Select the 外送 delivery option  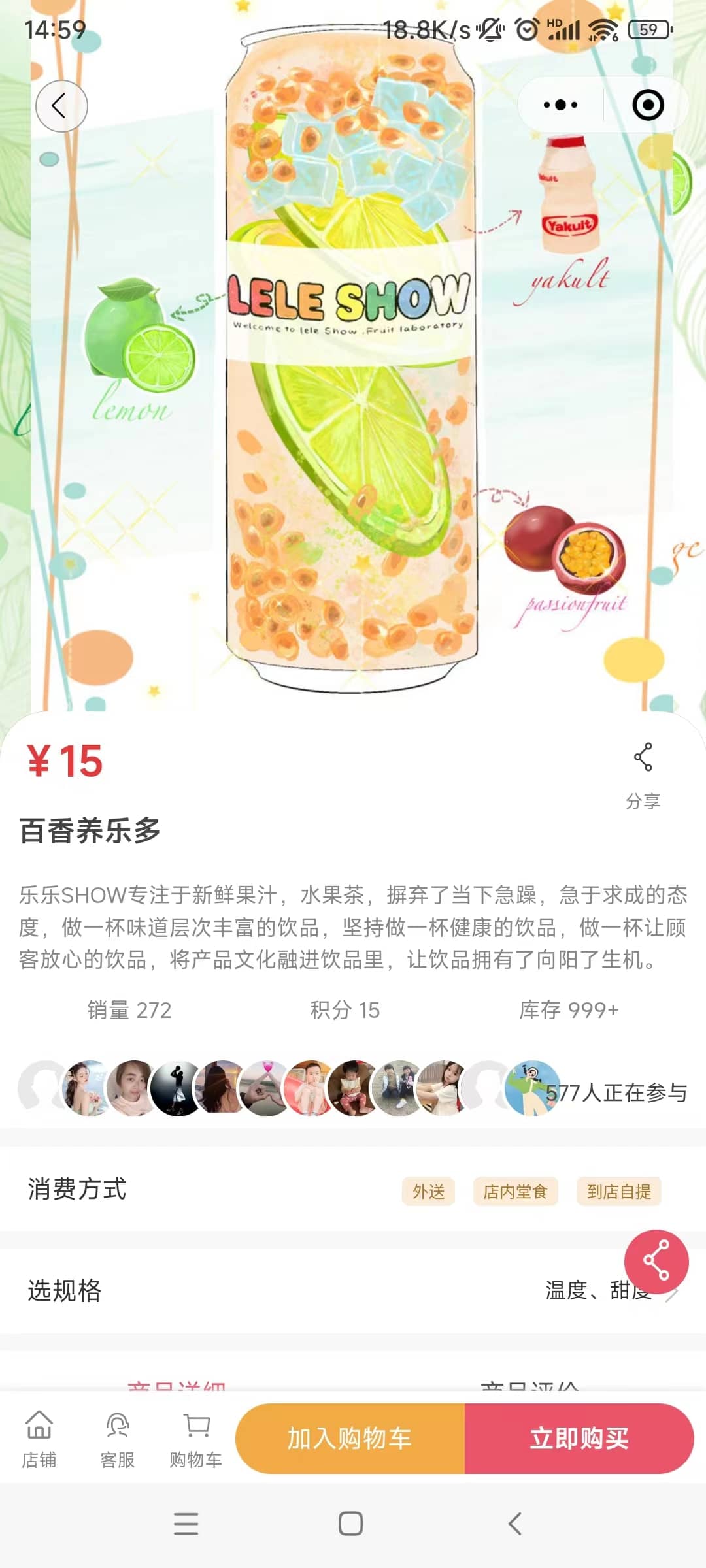(428, 1191)
